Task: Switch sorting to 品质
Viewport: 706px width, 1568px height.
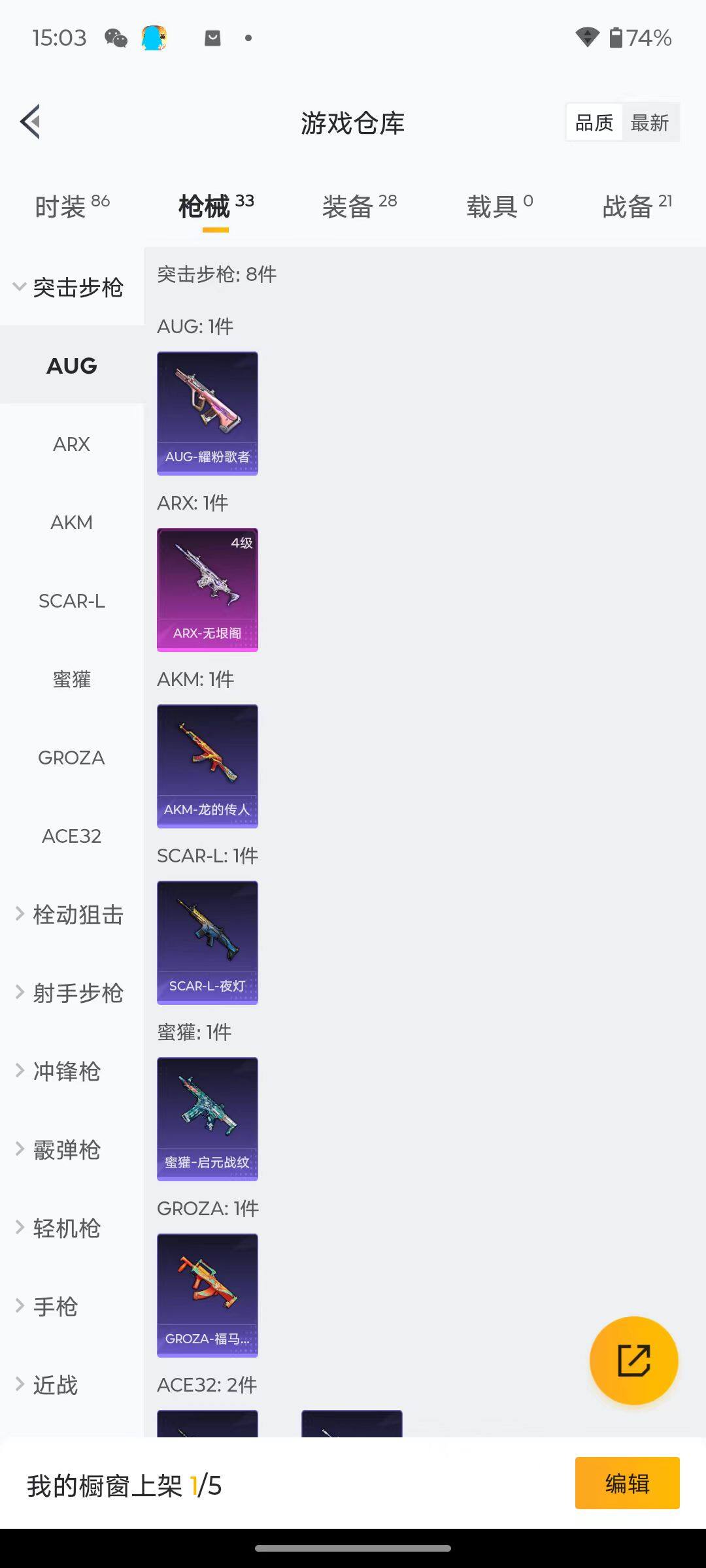Action: point(593,122)
